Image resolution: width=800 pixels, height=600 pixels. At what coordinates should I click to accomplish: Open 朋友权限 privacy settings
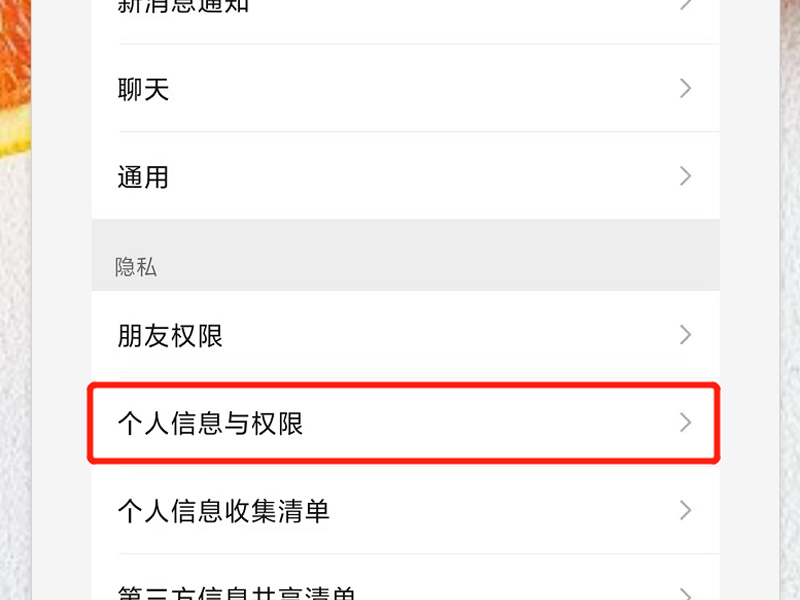[x=405, y=335]
